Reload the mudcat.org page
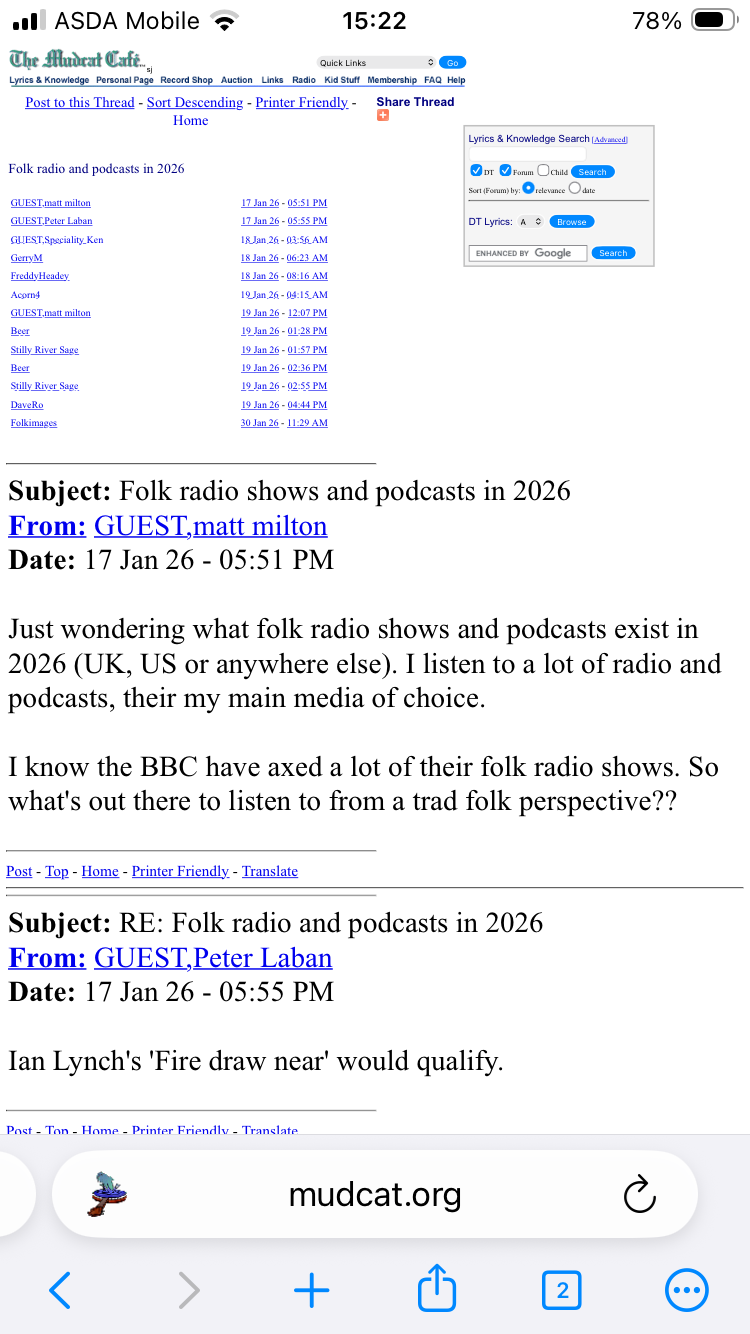750x1334 pixels. click(638, 1194)
